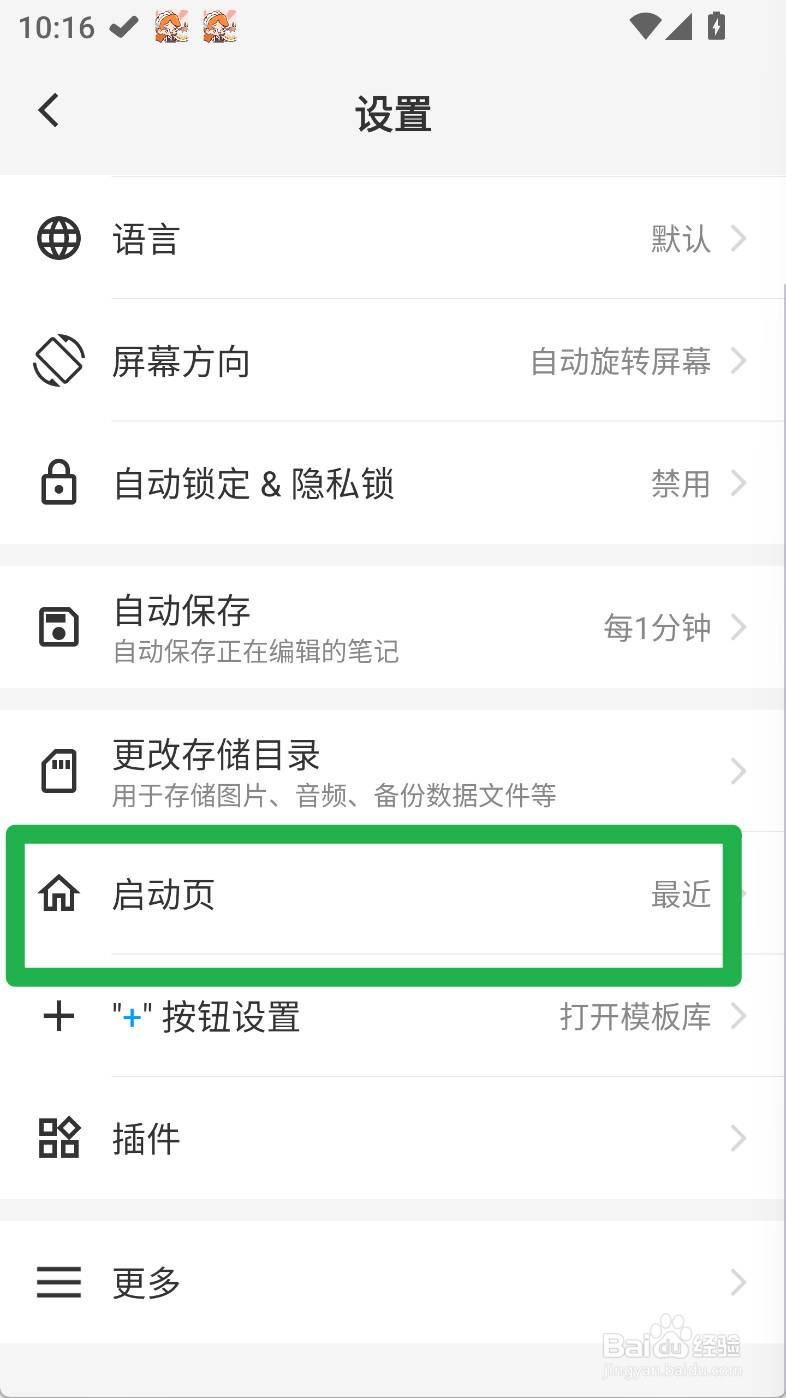This screenshot has width=786, height=1398.
Task: Click the SD card storage icon
Action: pyautogui.click(x=58, y=771)
